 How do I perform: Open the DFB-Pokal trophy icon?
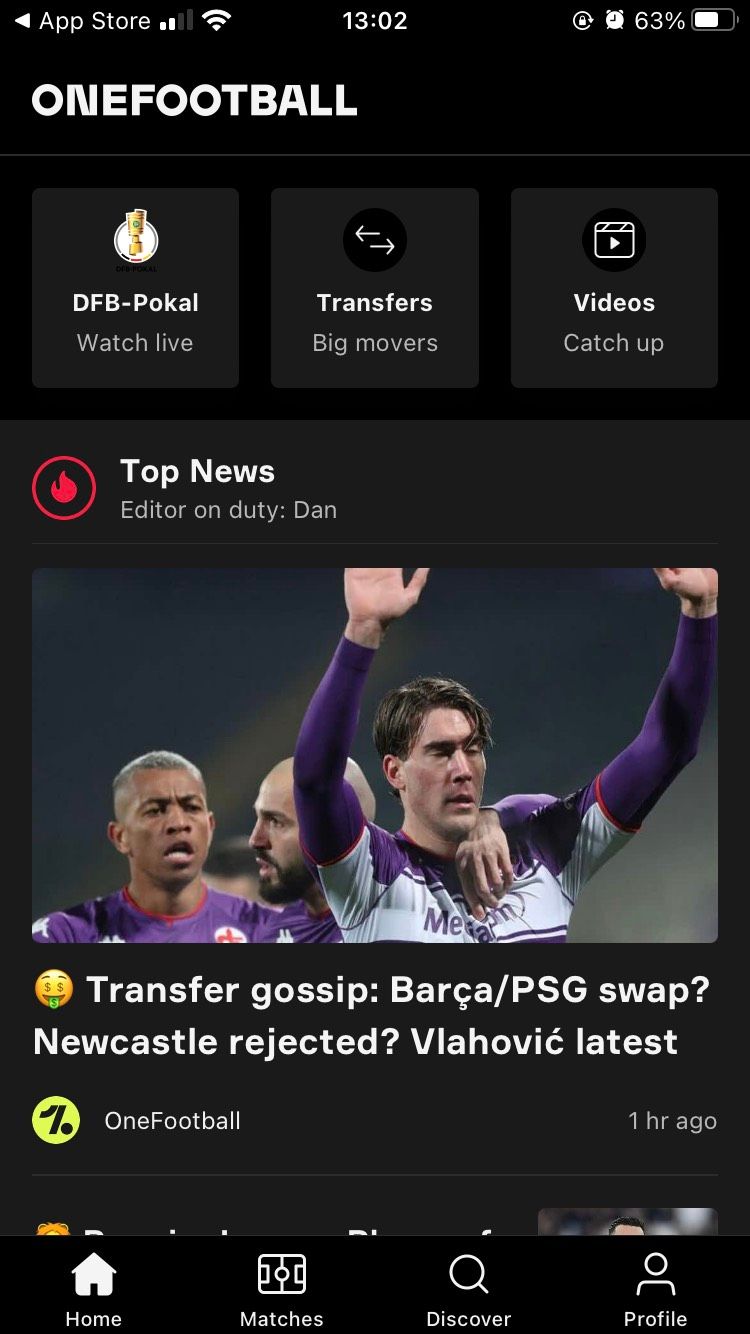pos(135,240)
